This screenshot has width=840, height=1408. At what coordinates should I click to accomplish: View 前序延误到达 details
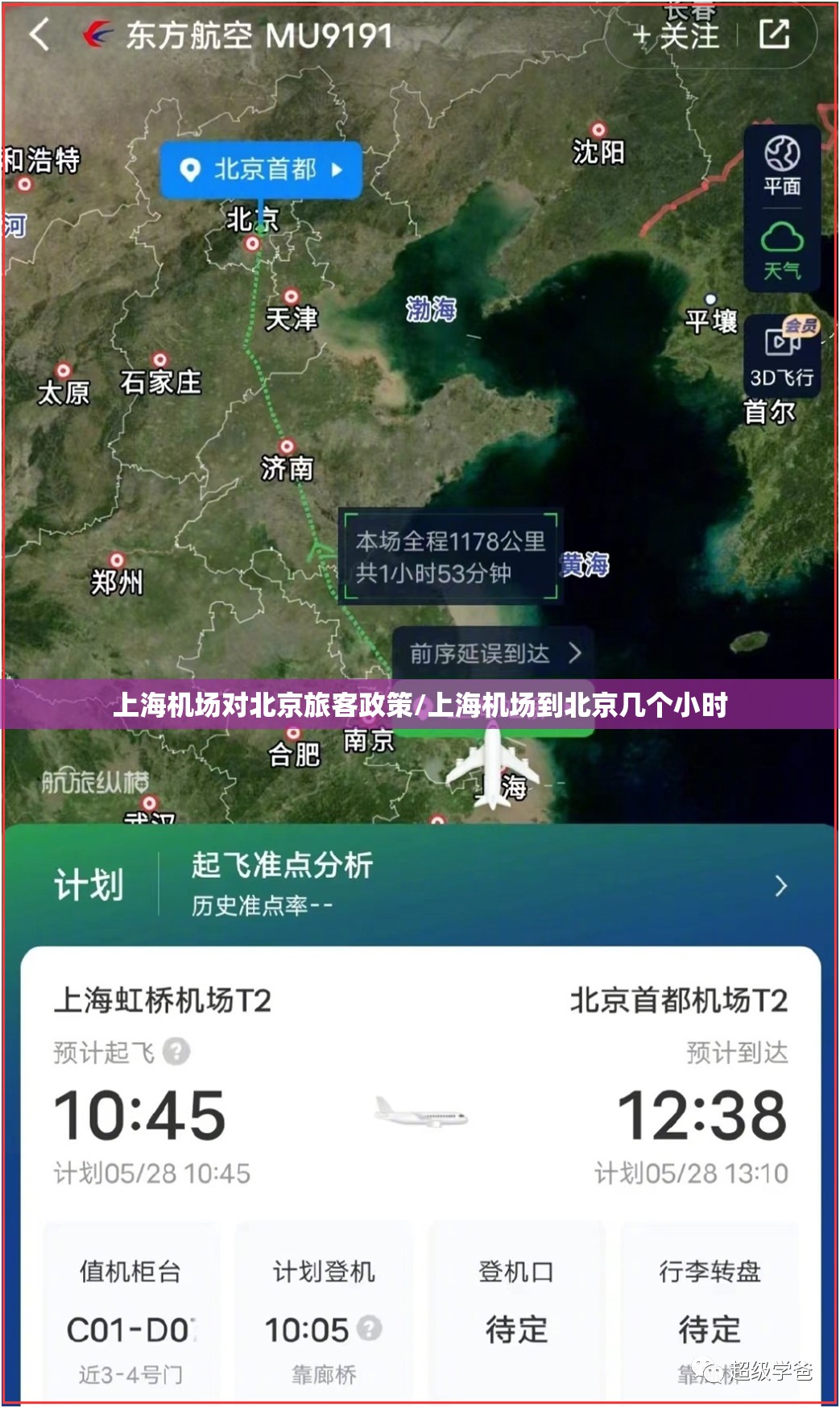(494, 653)
